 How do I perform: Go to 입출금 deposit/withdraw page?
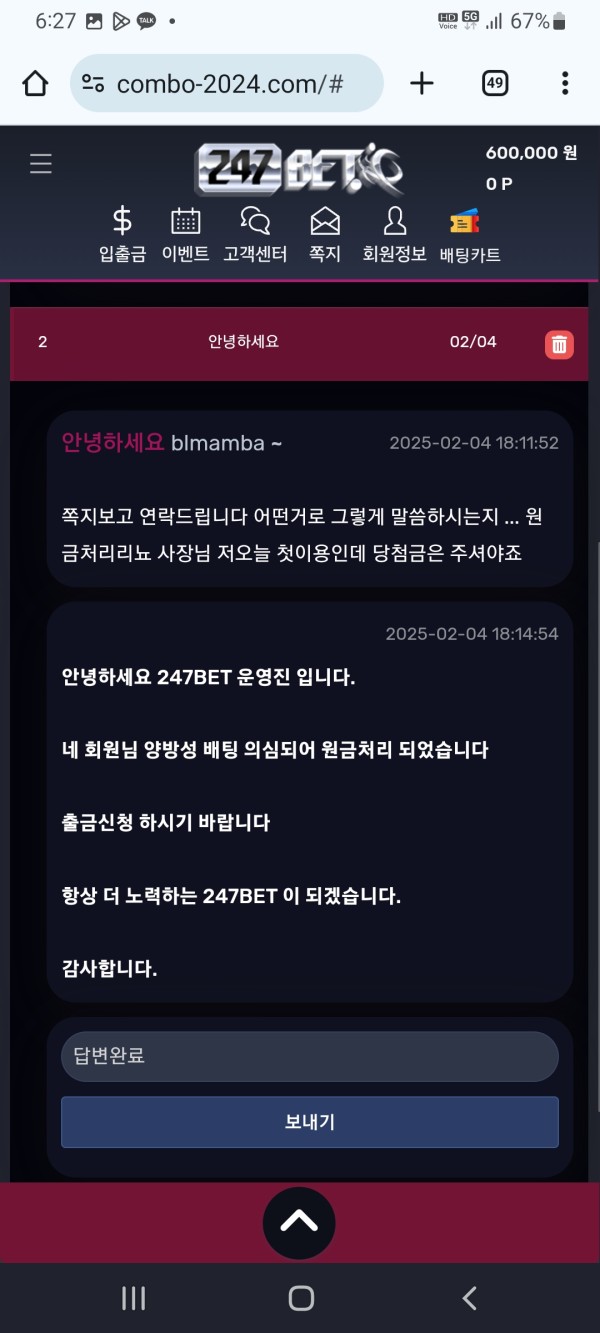[x=122, y=235]
